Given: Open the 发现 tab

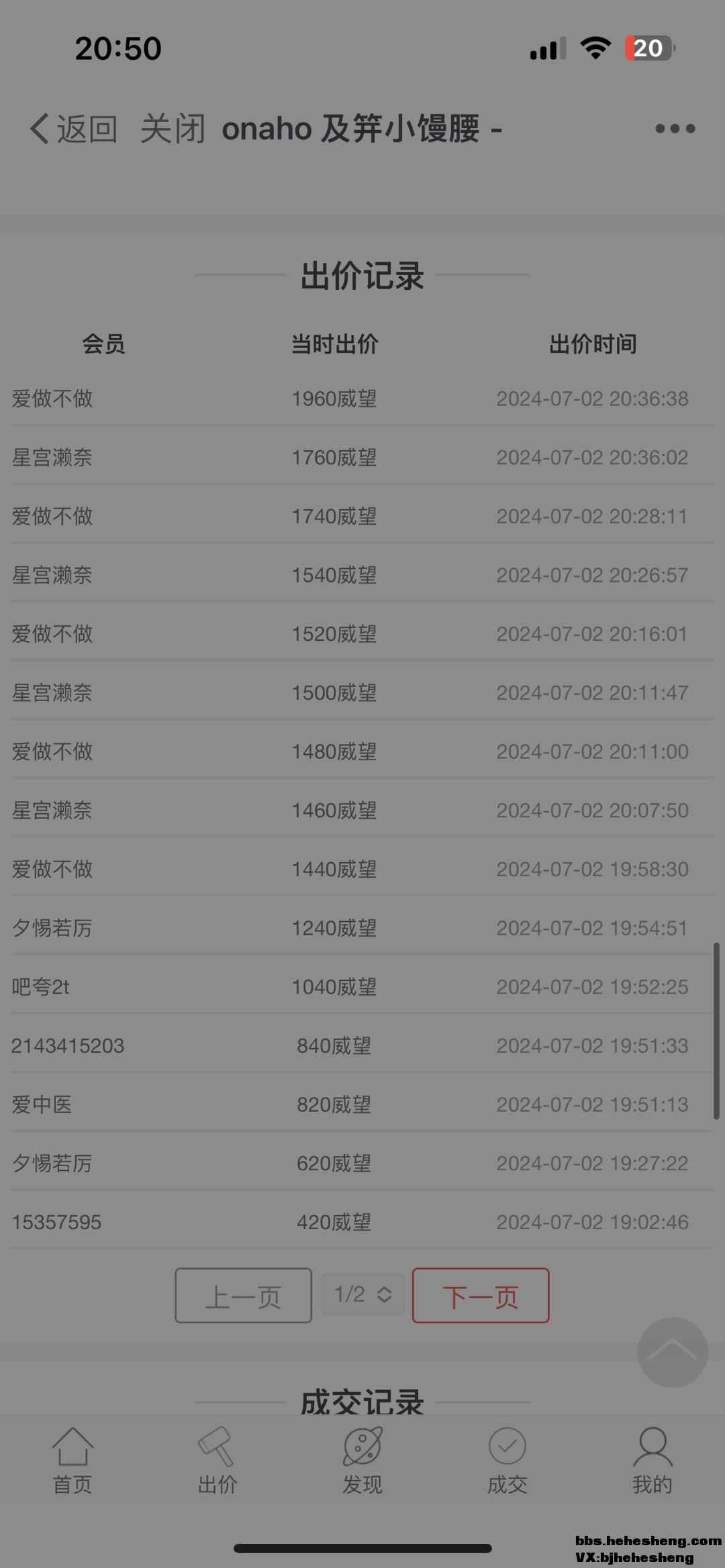Looking at the screenshot, I should pos(362,1461).
